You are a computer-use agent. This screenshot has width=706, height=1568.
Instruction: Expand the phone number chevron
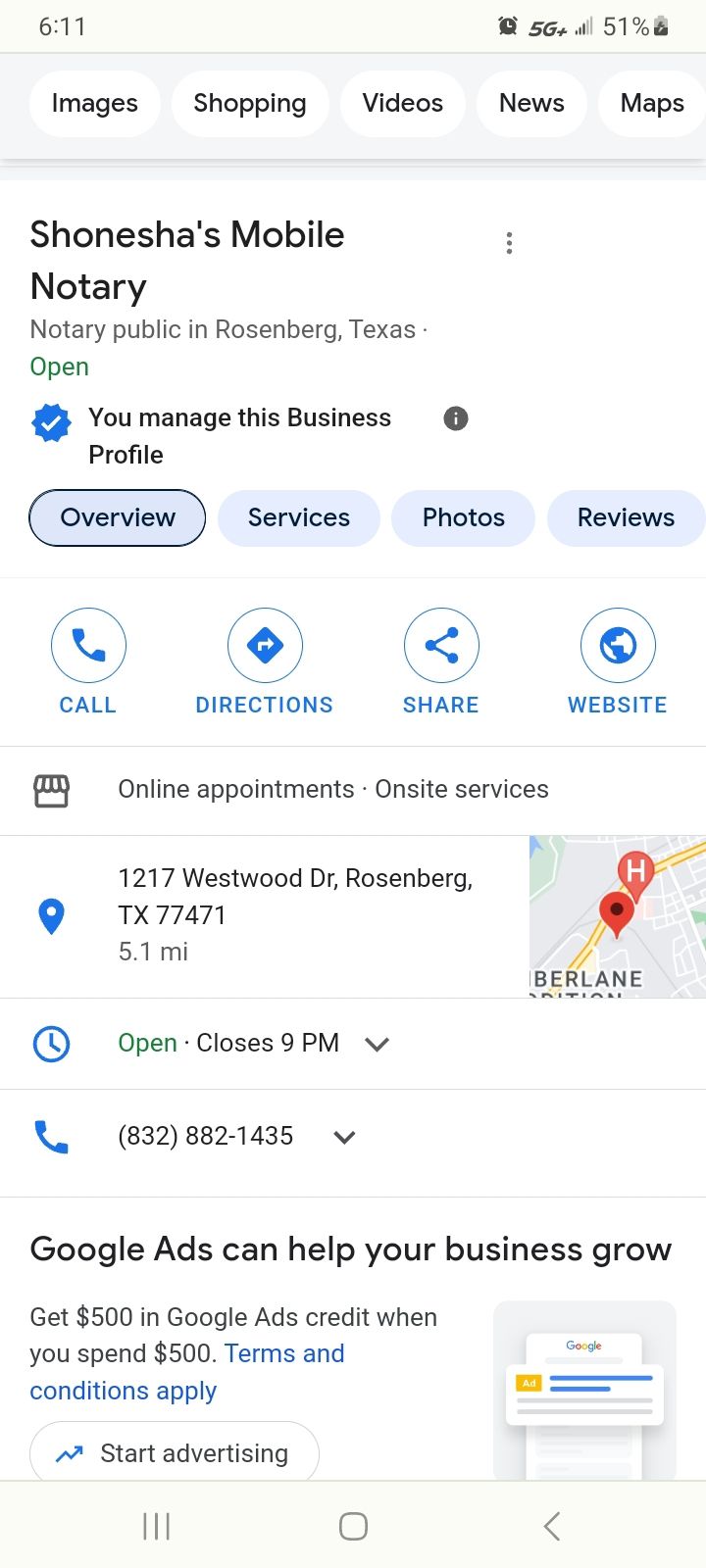coord(344,1138)
